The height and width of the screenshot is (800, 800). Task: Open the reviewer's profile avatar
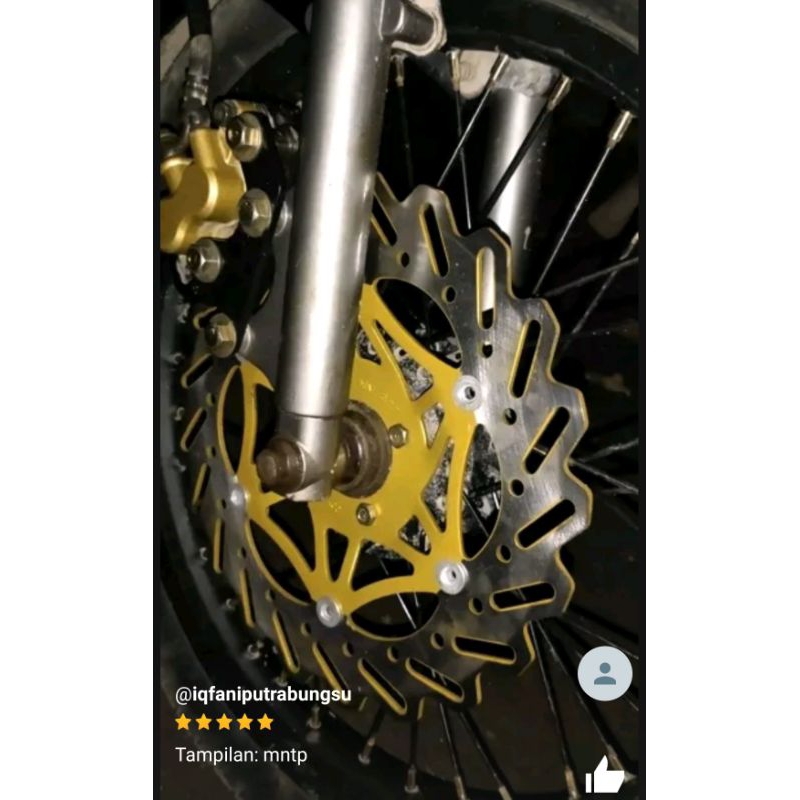tap(605, 673)
